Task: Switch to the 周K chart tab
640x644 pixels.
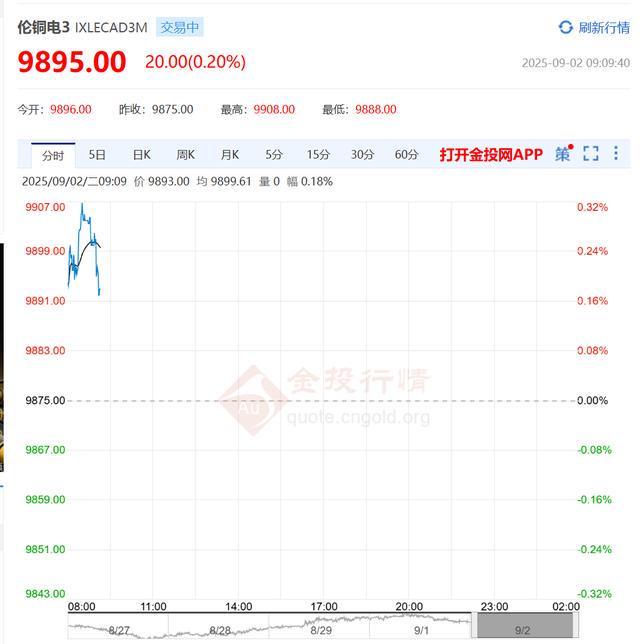Action: point(186,155)
